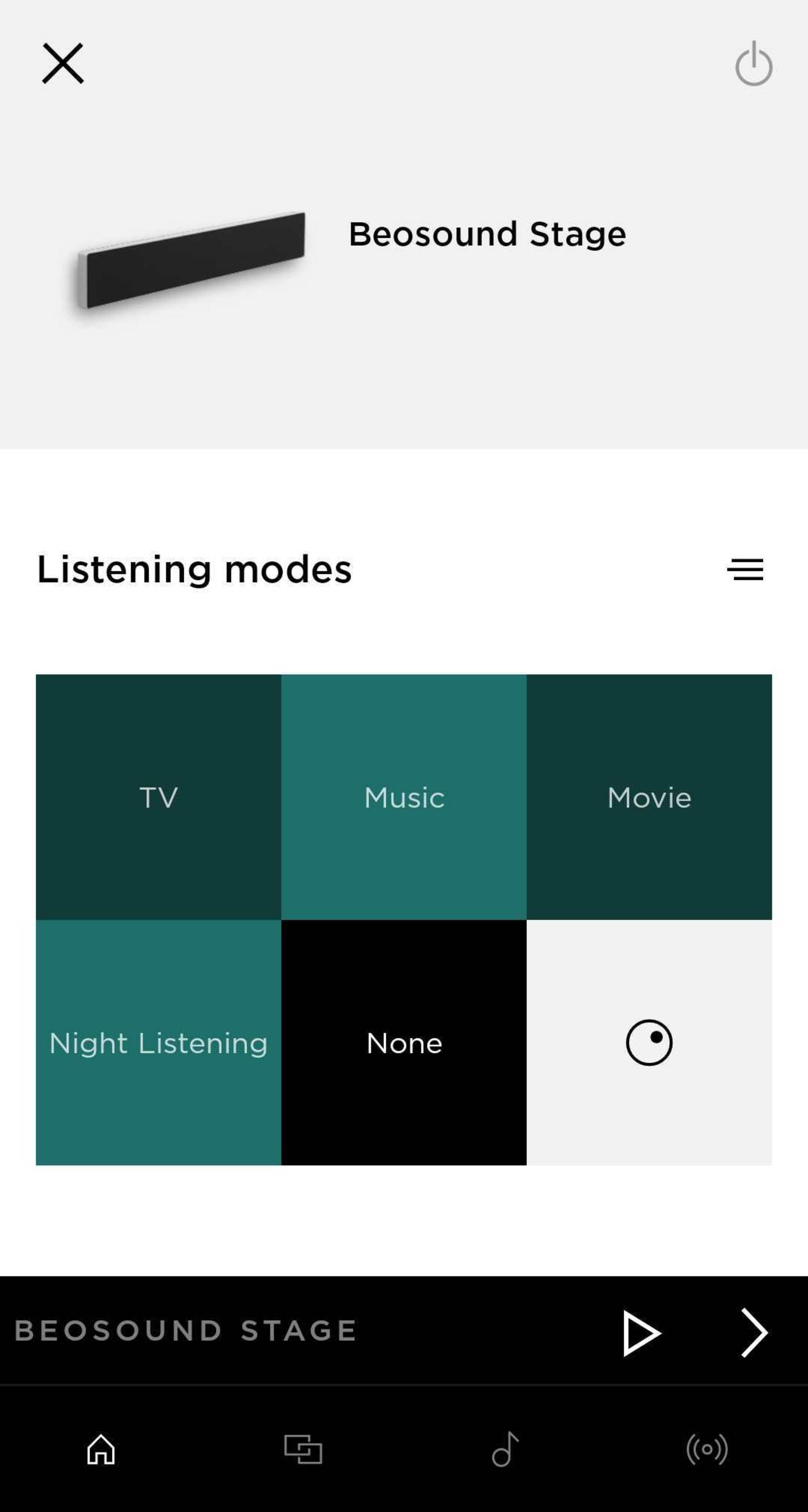Go to the Home tab
This screenshot has width=808, height=1512.
click(101, 1449)
